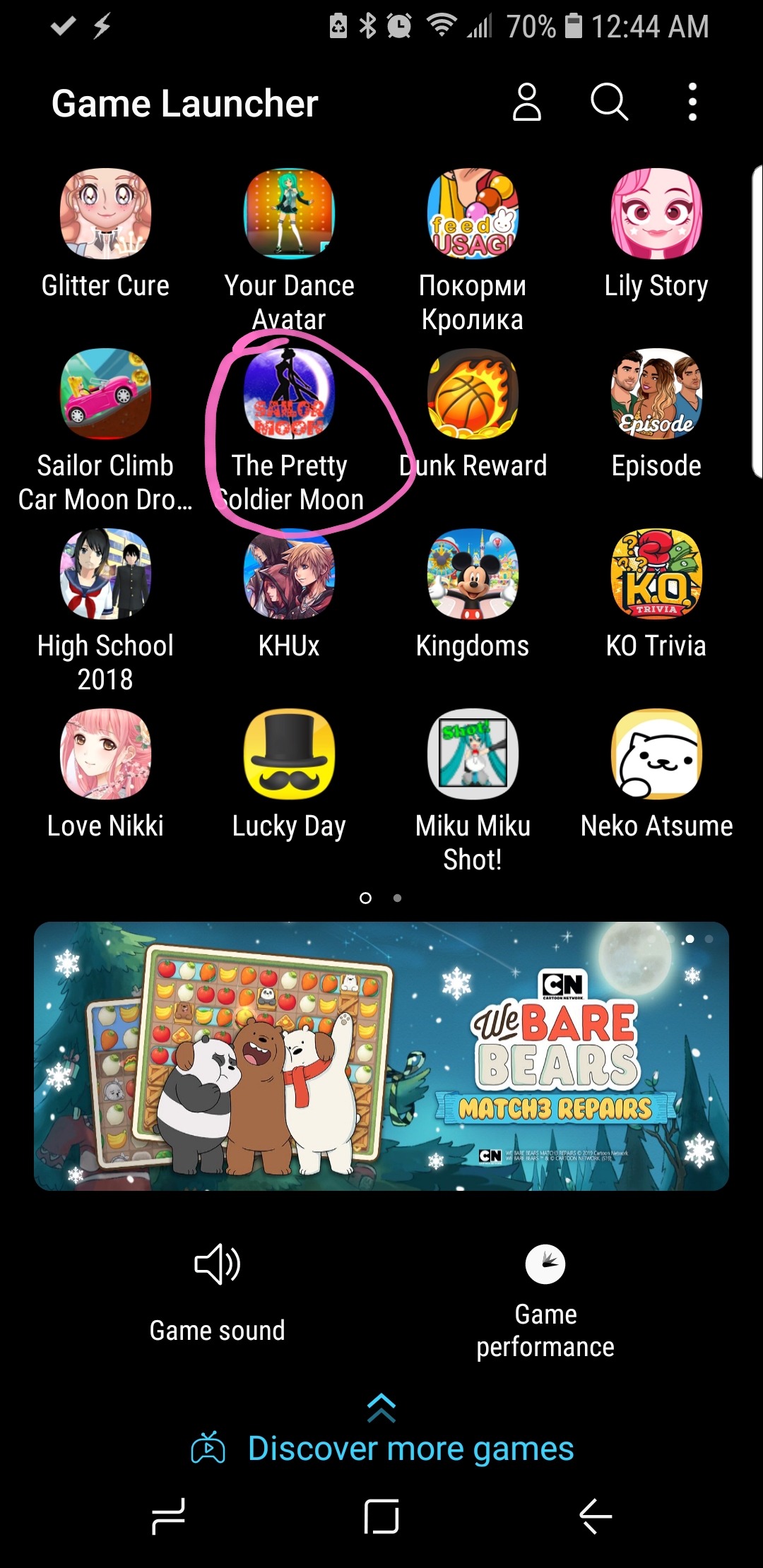
Task: Toggle Game sound
Action: [218, 1293]
